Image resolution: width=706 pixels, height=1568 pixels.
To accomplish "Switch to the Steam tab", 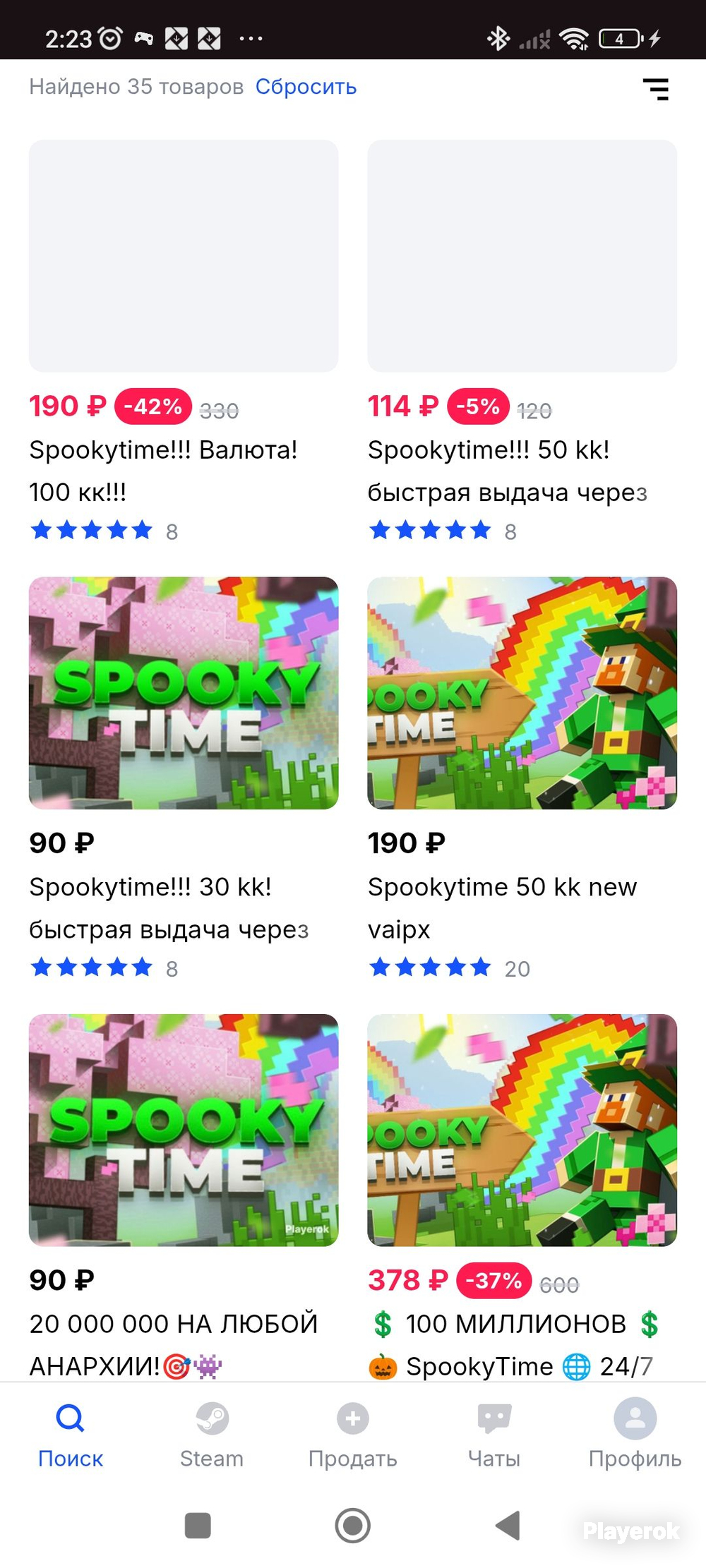I will (x=212, y=1434).
